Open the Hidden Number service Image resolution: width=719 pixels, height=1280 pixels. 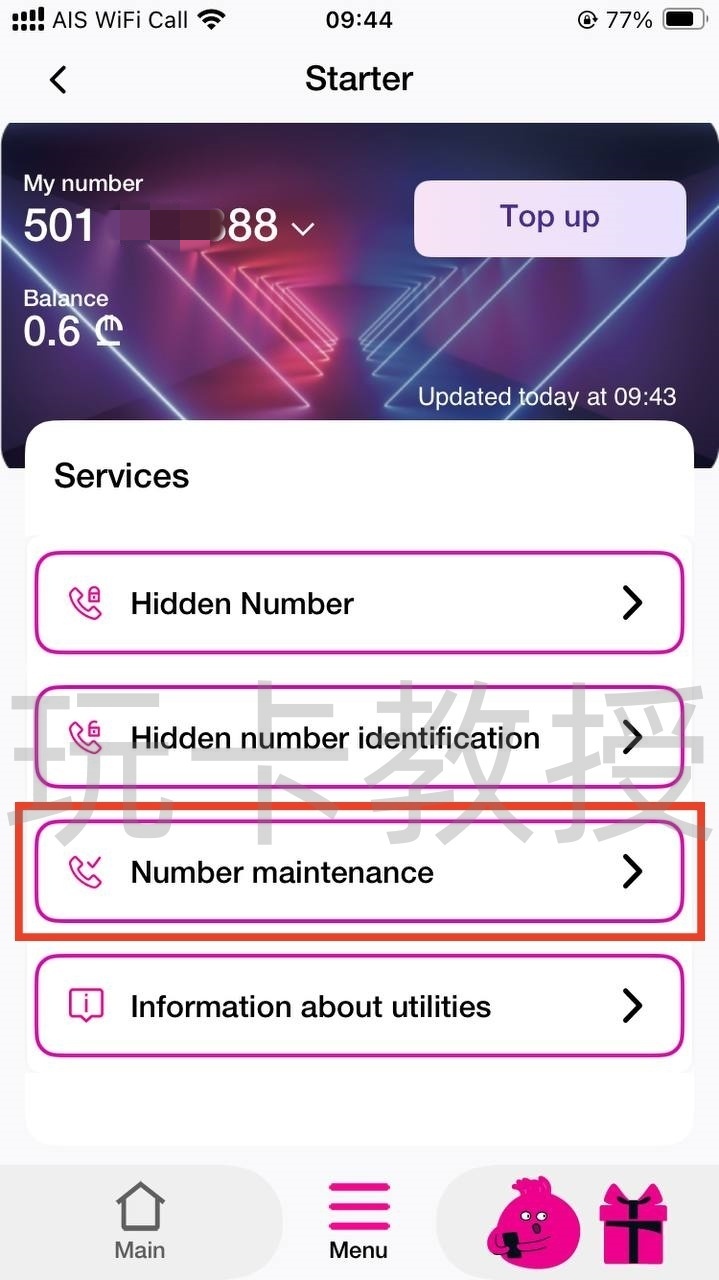coord(359,603)
